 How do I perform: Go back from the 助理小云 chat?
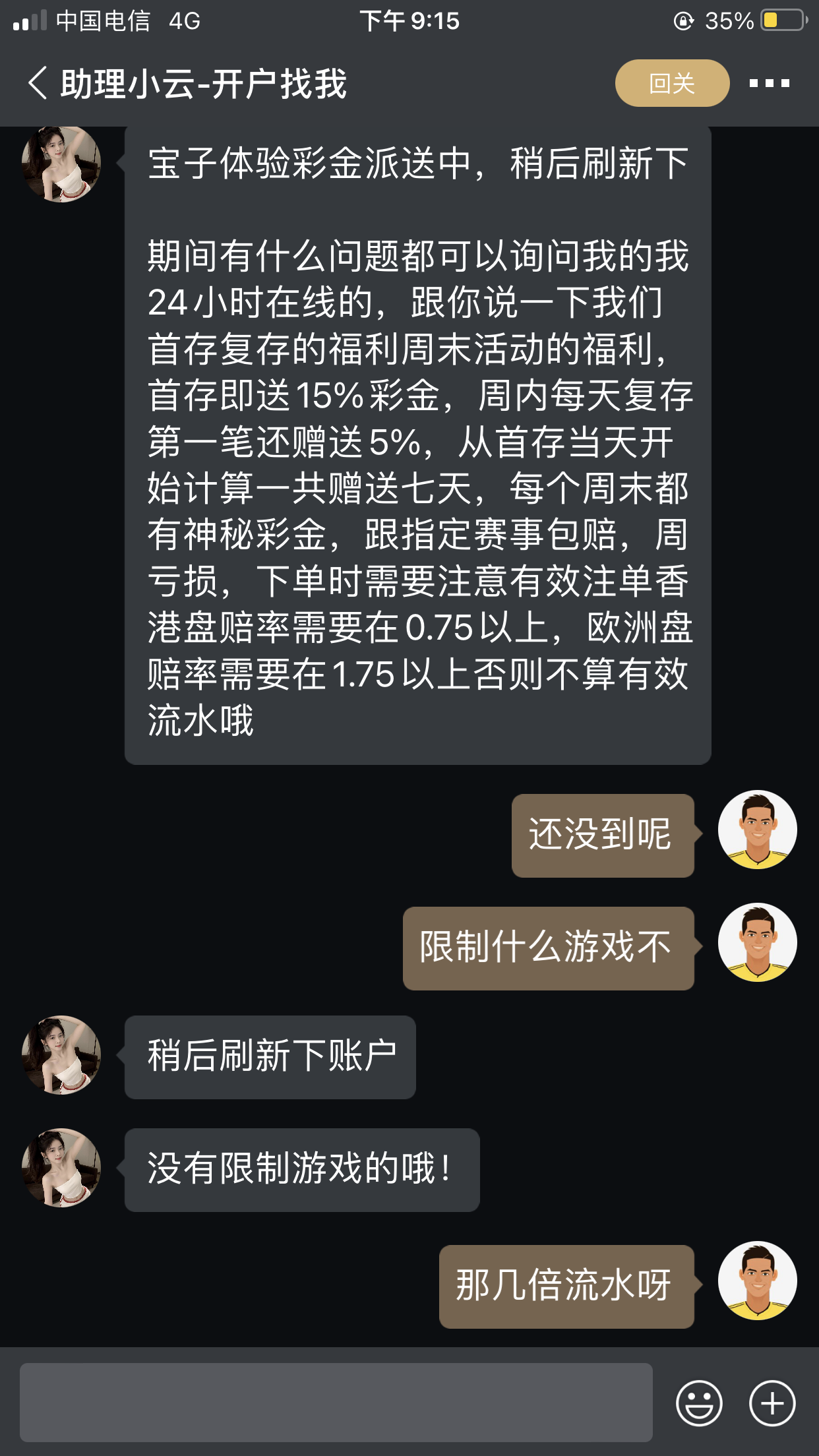tap(38, 84)
